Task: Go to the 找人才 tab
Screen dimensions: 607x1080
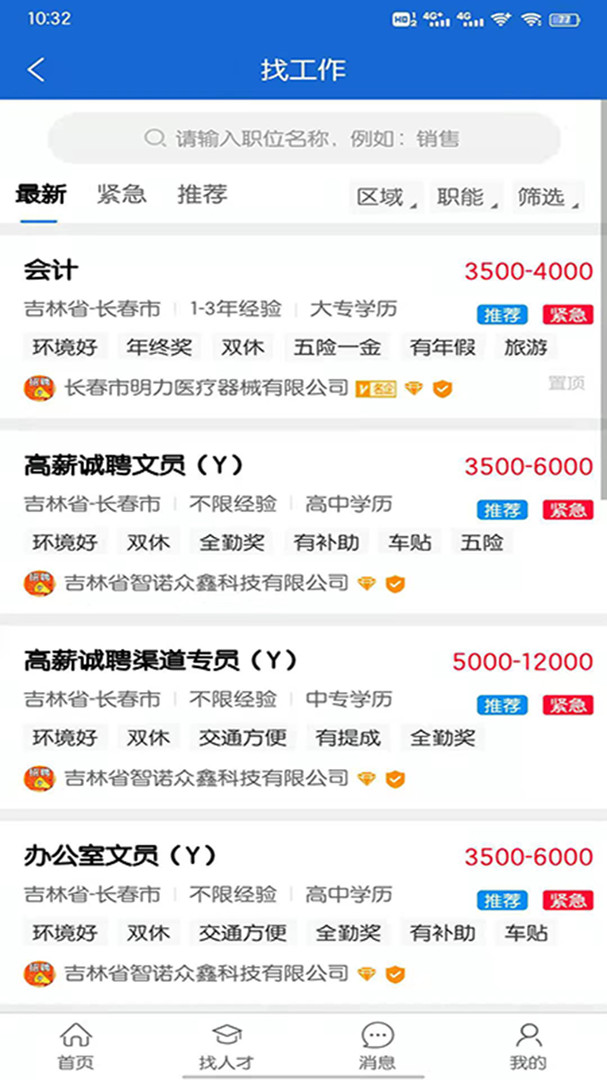Action: click(227, 1046)
